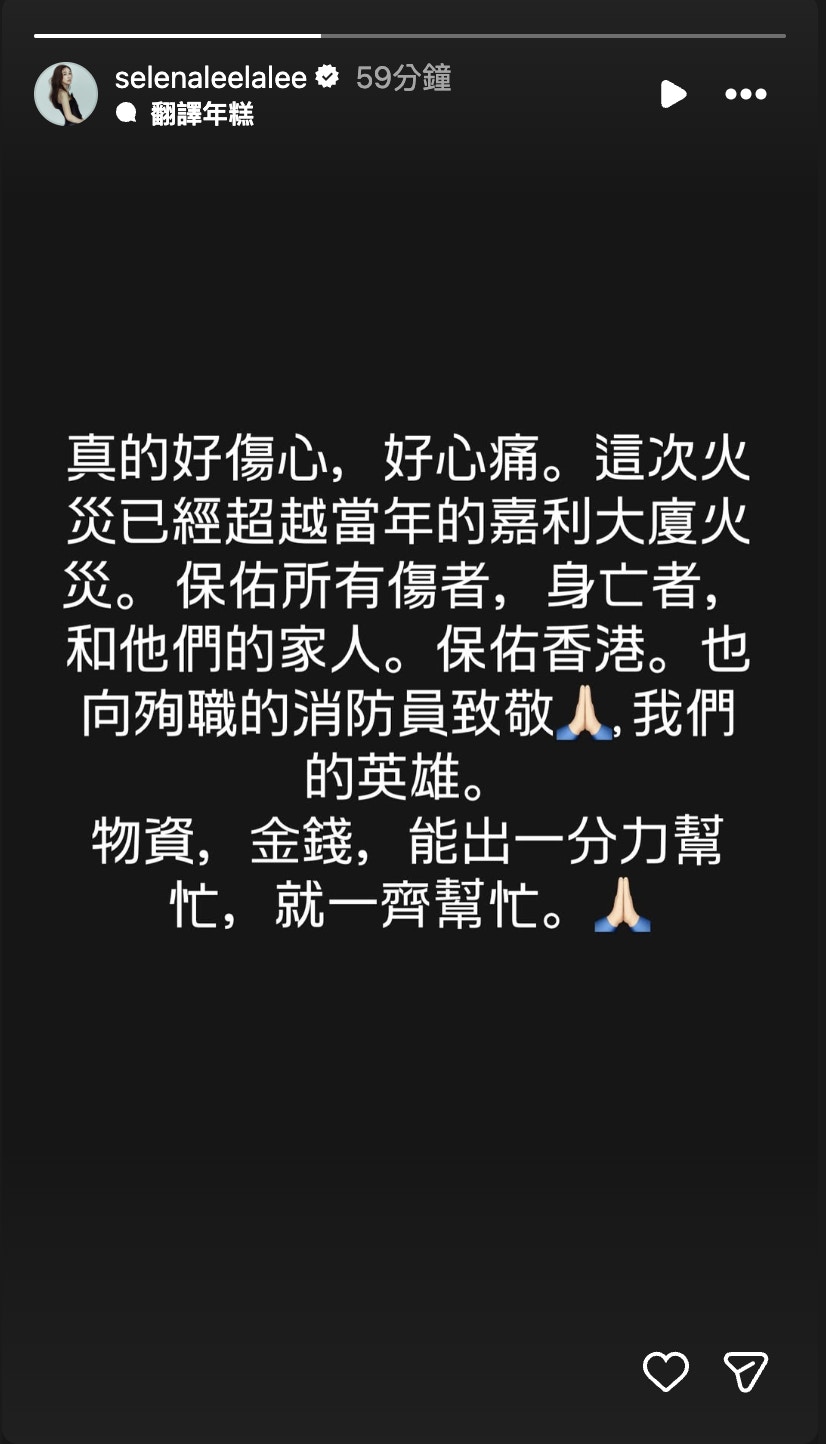The width and height of the screenshot is (826, 1444).
Task: Open the three-dot overflow menu
Action: 745,94
